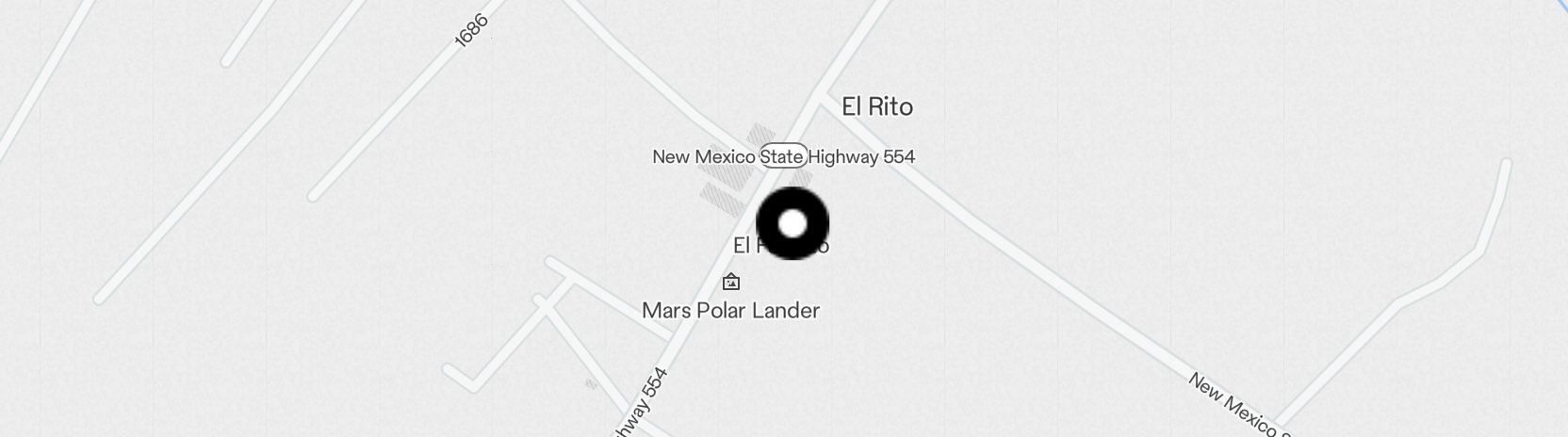Tap the black circular location marker

pos(792,224)
